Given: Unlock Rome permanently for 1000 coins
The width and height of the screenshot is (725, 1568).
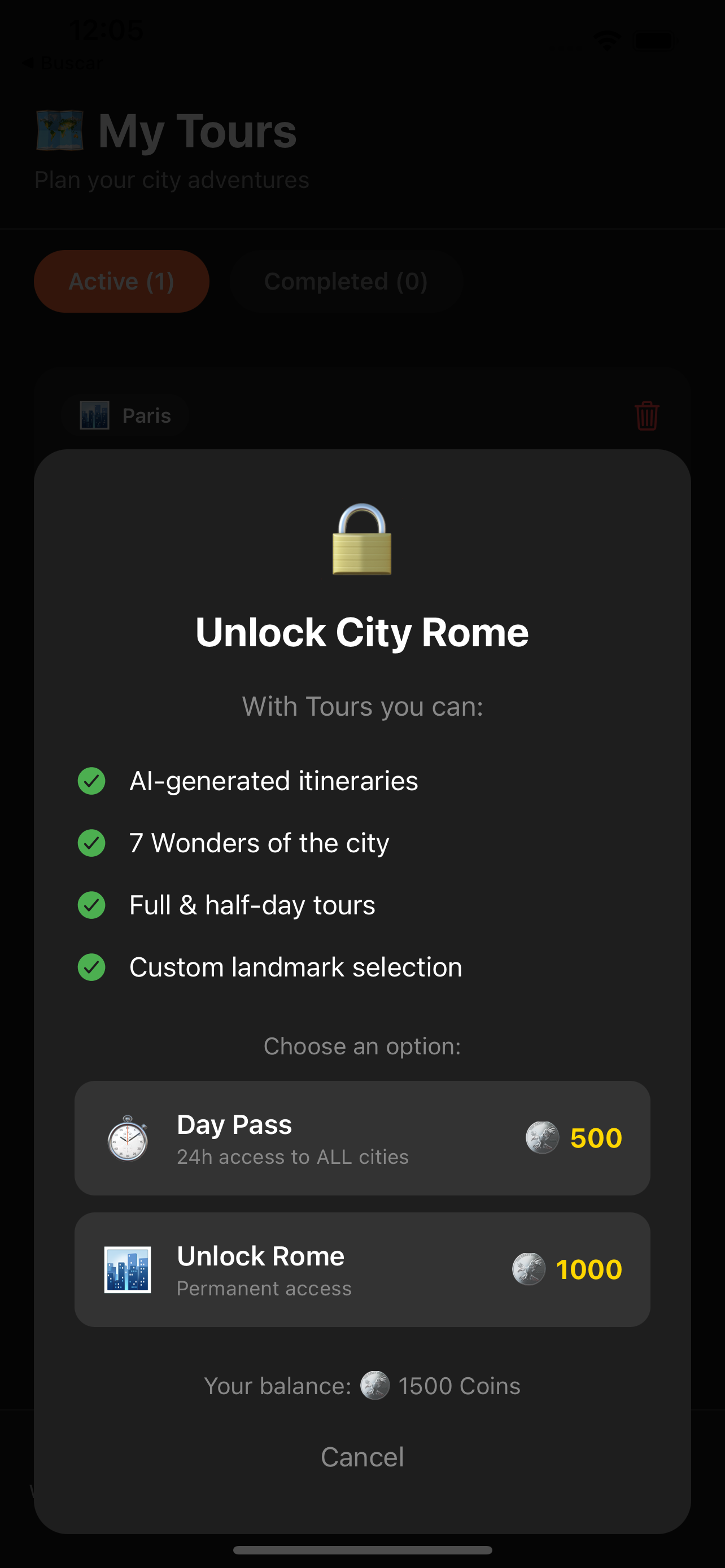Looking at the screenshot, I should pyautogui.click(x=361, y=1270).
